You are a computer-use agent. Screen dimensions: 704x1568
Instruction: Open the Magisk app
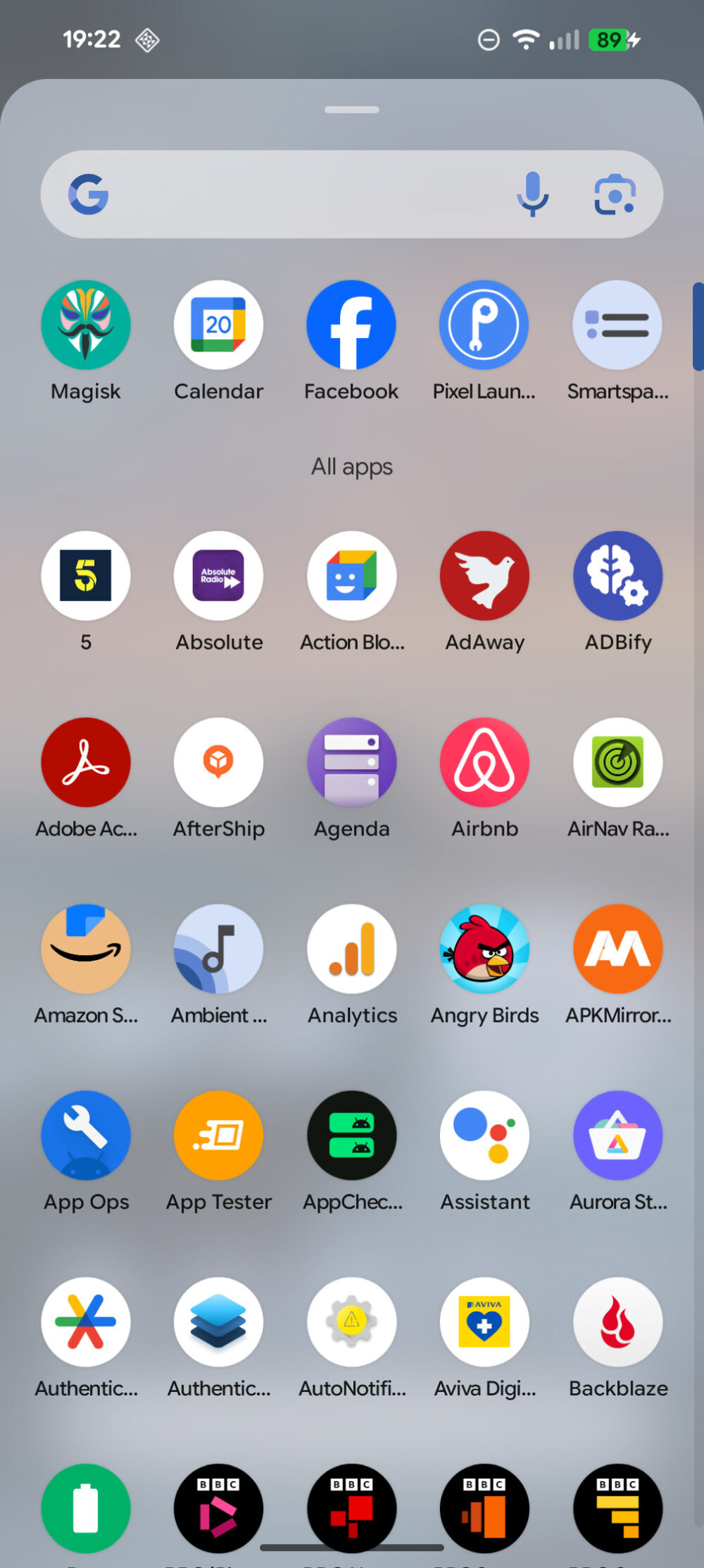tap(86, 325)
